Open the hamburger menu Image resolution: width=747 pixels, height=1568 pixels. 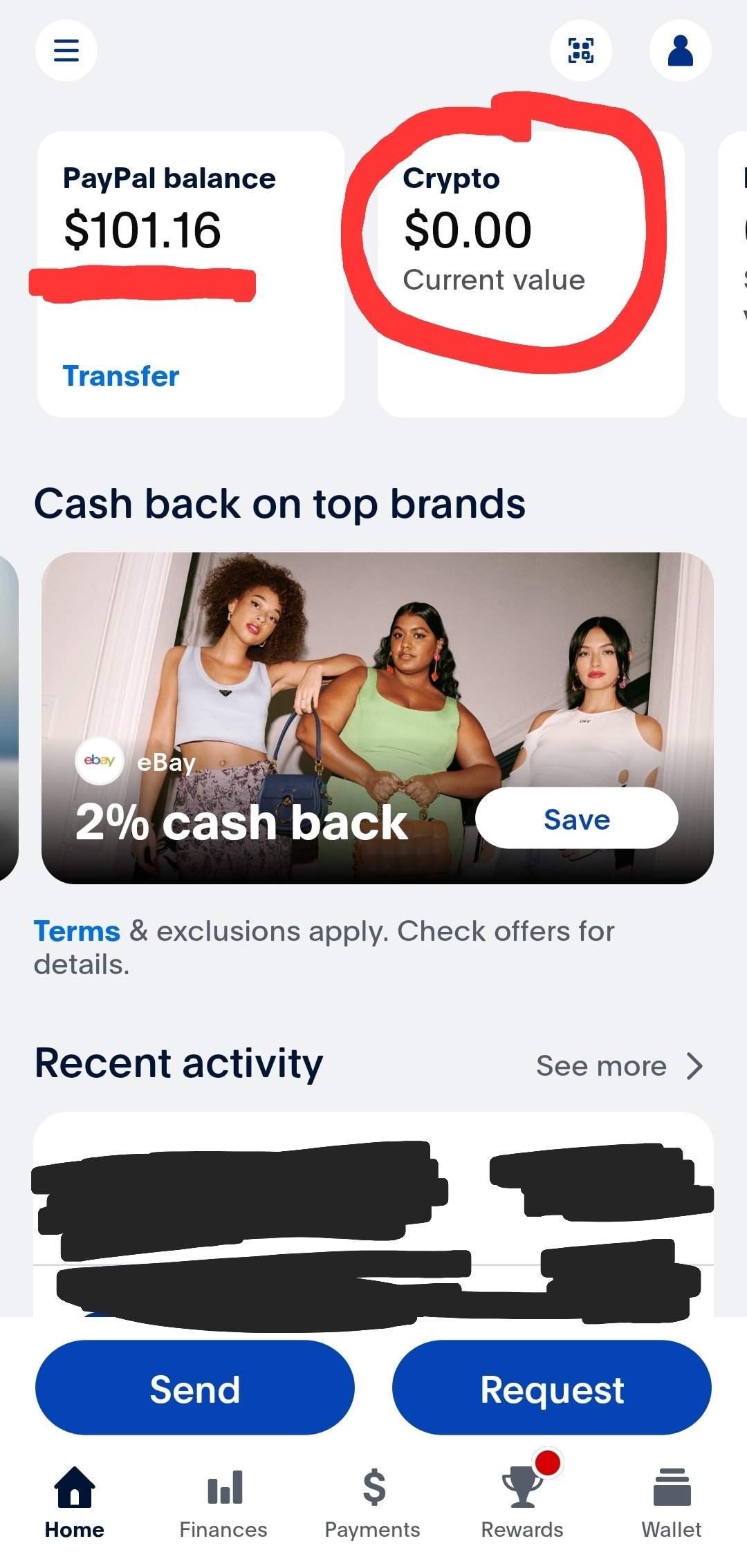click(x=66, y=50)
